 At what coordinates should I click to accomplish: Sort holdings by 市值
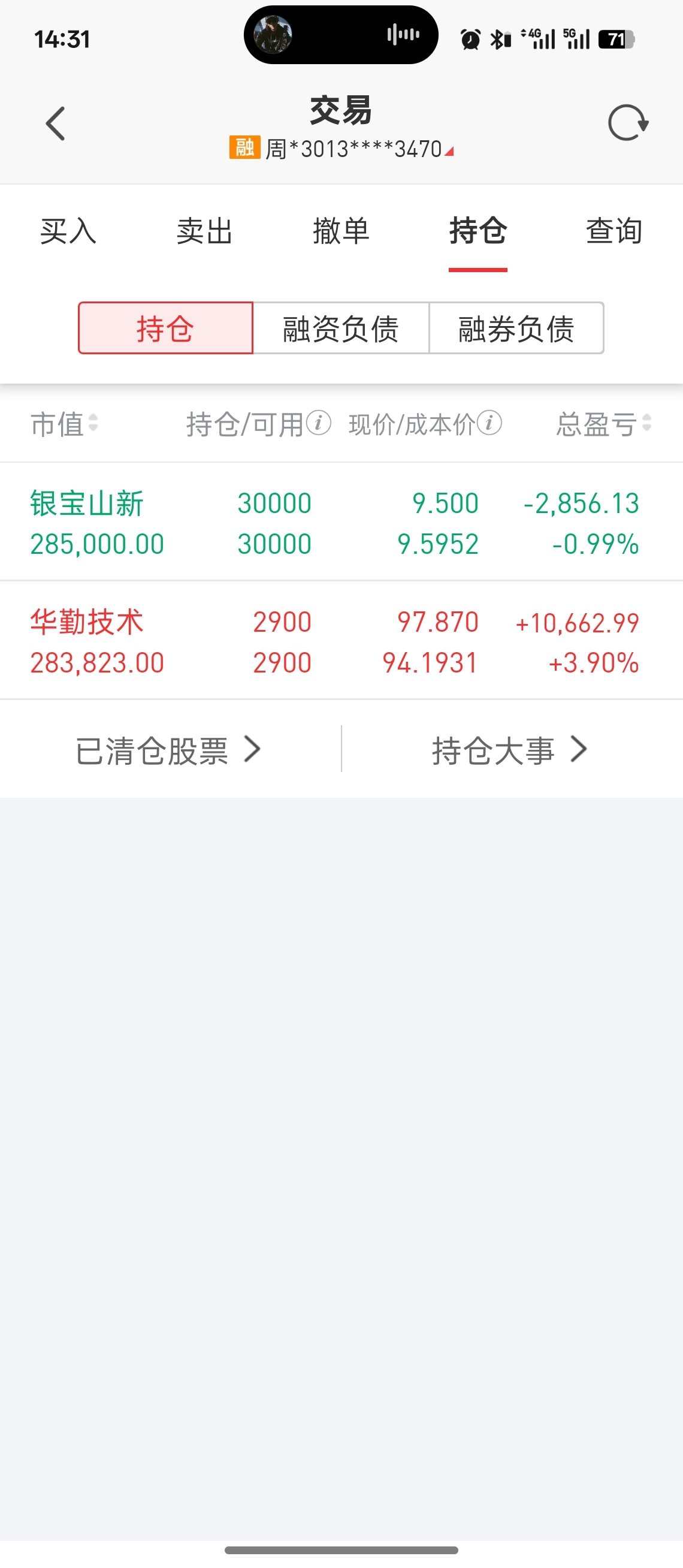pyautogui.click(x=65, y=424)
